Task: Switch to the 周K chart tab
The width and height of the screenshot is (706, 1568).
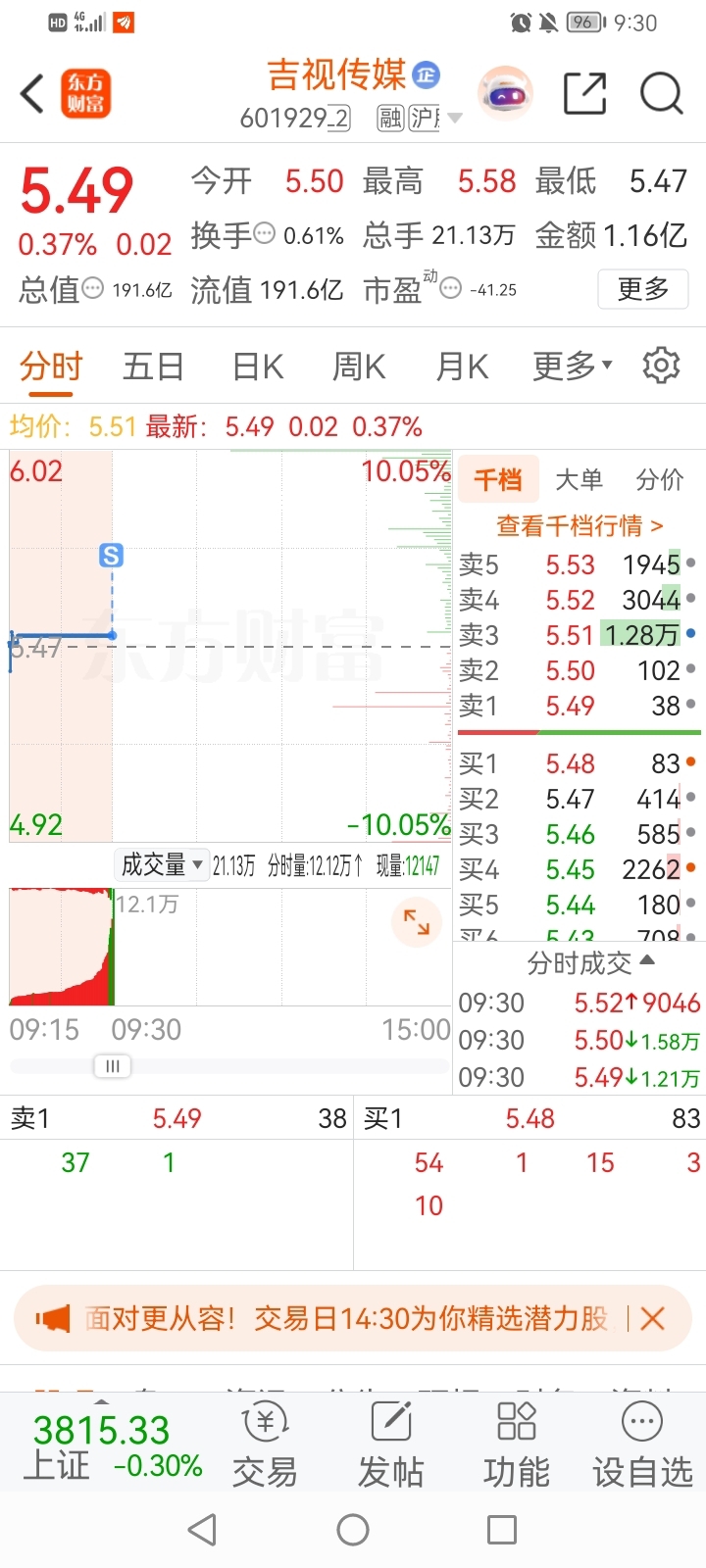Action: [x=359, y=367]
